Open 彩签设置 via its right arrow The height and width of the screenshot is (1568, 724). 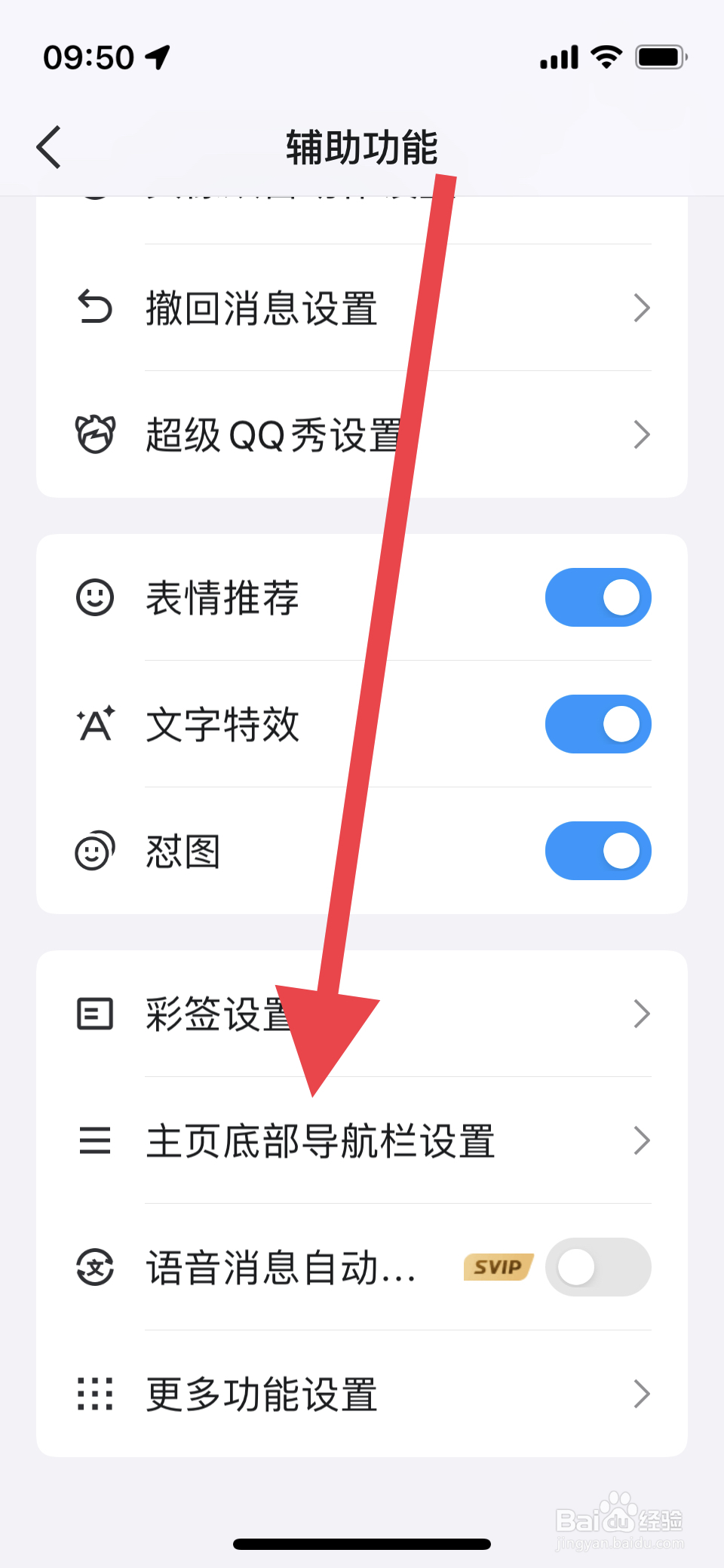(x=642, y=1014)
